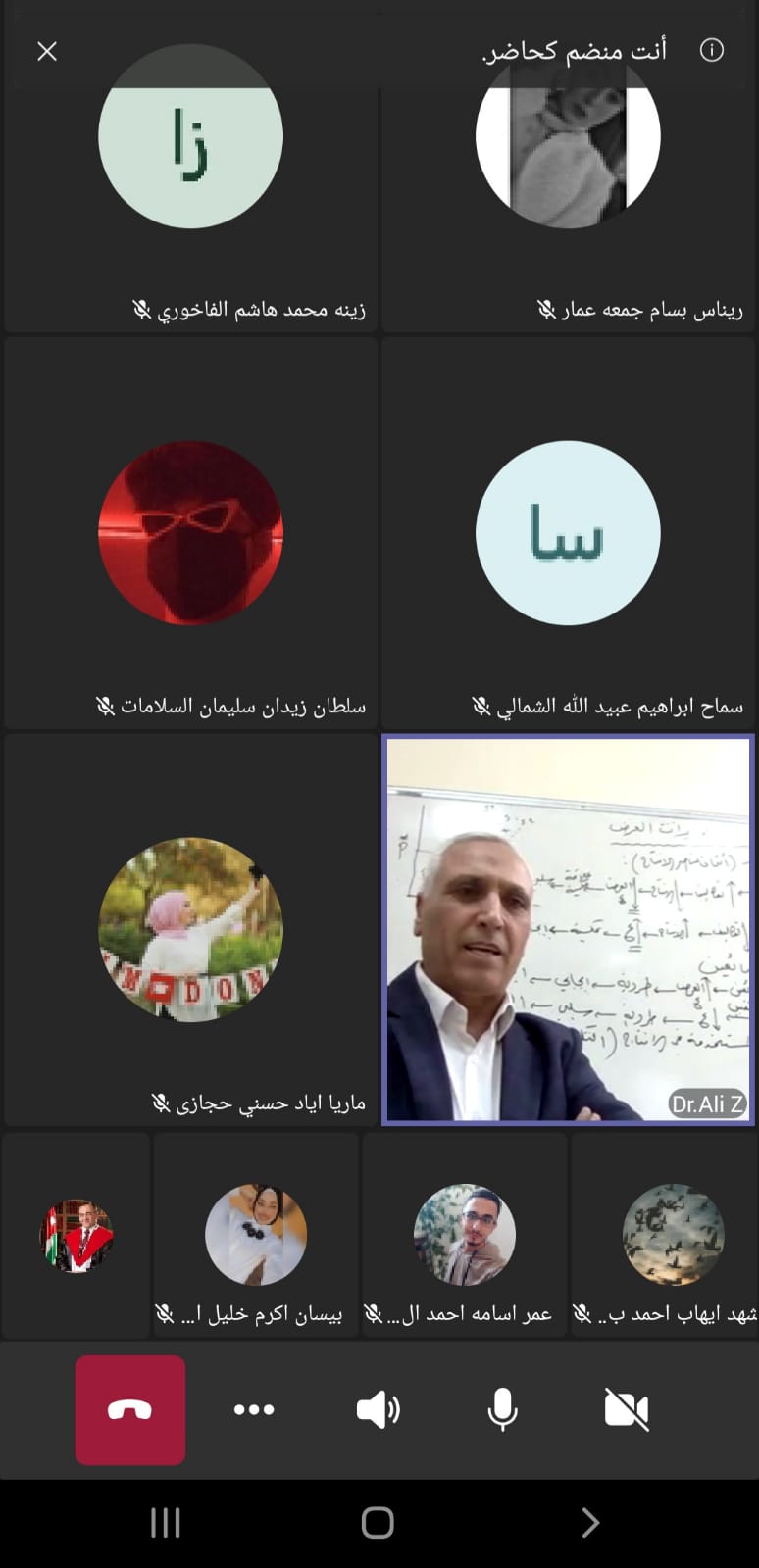
Task: Select participant ماريا اياد حسني حجازى
Action: click(x=190, y=929)
